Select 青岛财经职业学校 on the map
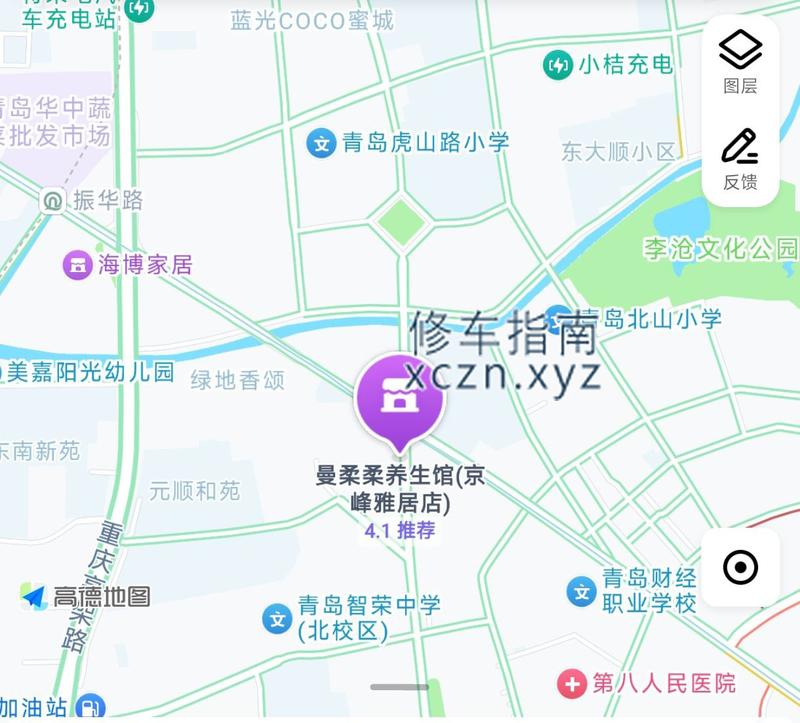The height and width of the screenshot is (723, 800). [x=581, y=590]
